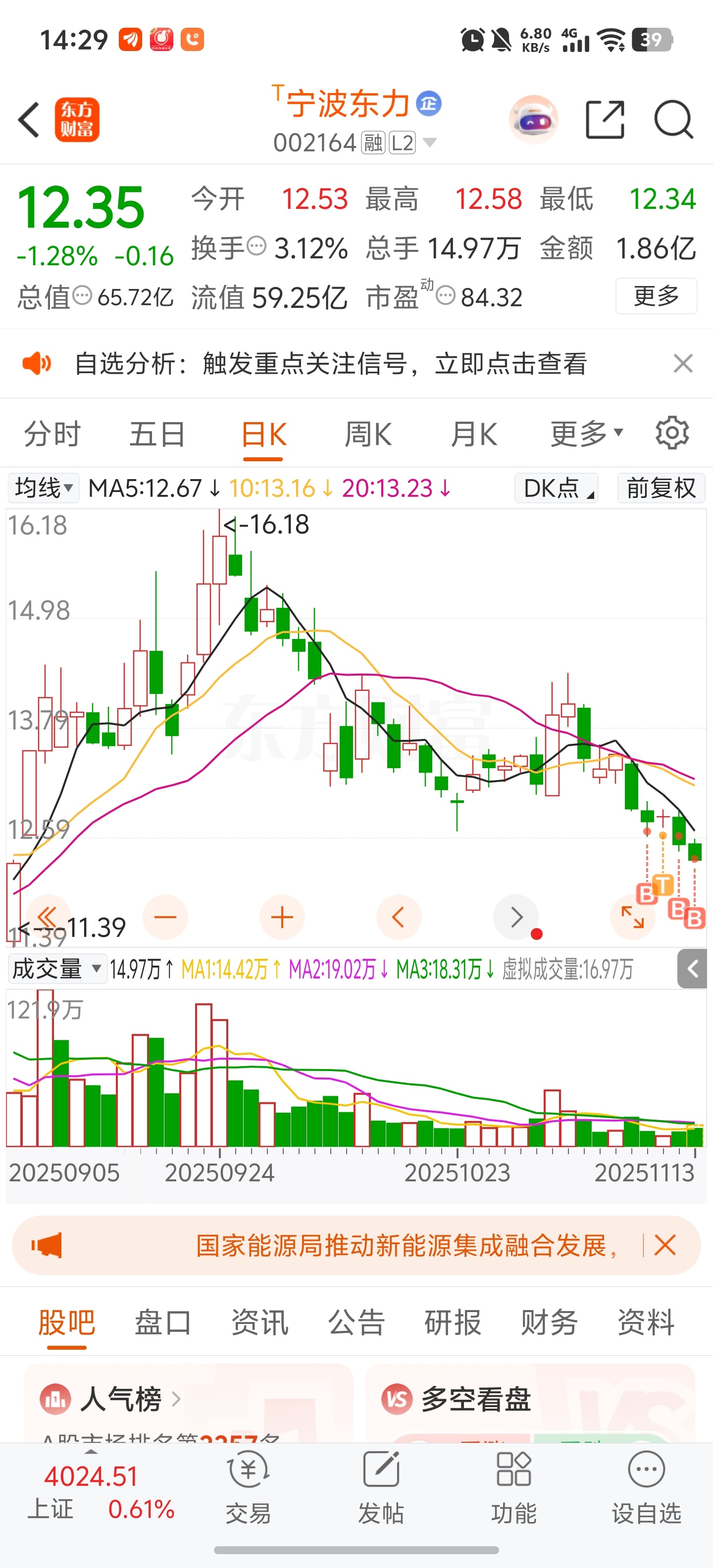
Task: Go back using the top-left arrow
Action: click(x=29, y=120)
